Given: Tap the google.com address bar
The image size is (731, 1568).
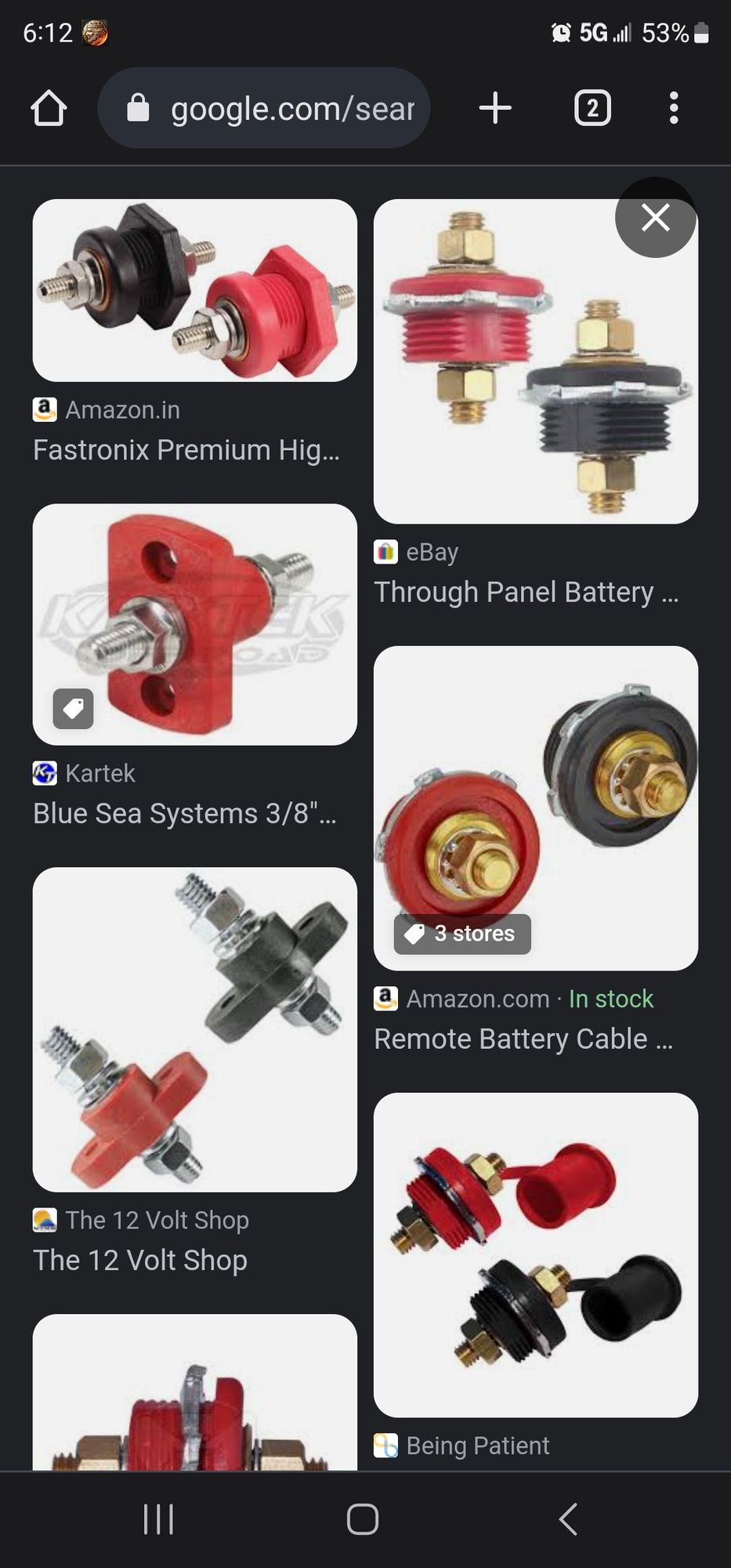Looking at the screenshot, I should pyautogui.click(x=265, y=108).
